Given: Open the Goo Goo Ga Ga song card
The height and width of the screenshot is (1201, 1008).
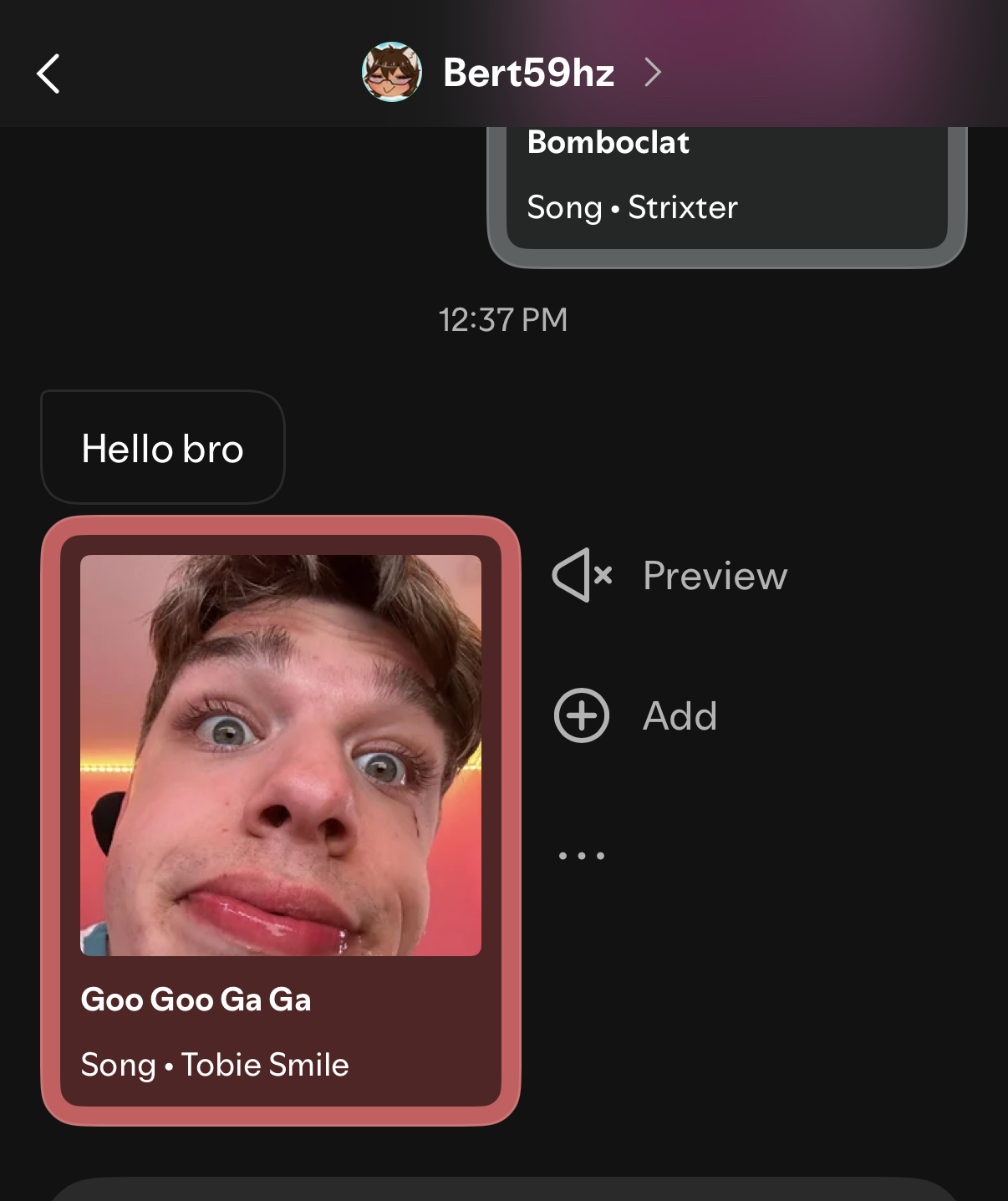Looking at the screenshot, I should 281,821.
